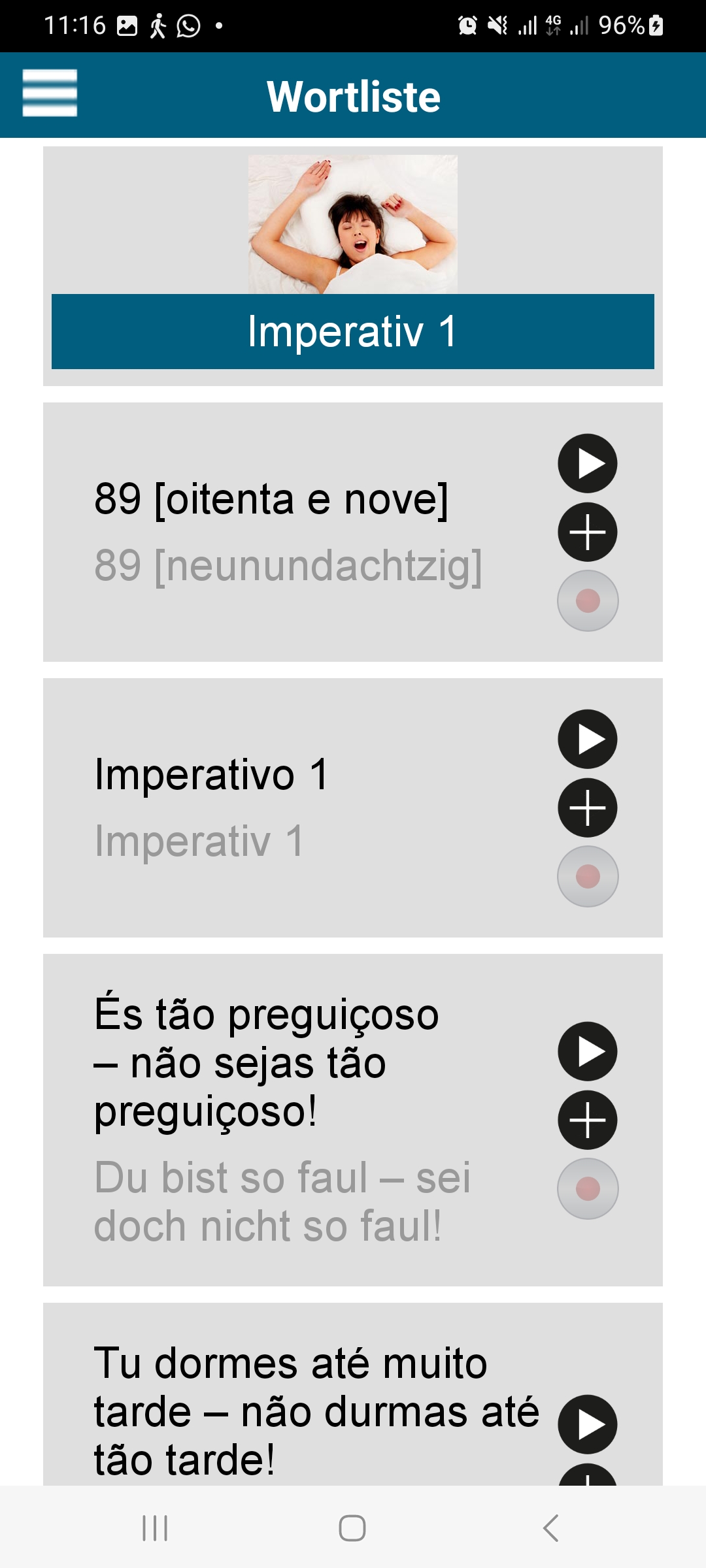Image resolution: width=706 pixels, height=1568 pixels.
Task: Play audio for "Imperativo 1"
Action: point(588,739)
